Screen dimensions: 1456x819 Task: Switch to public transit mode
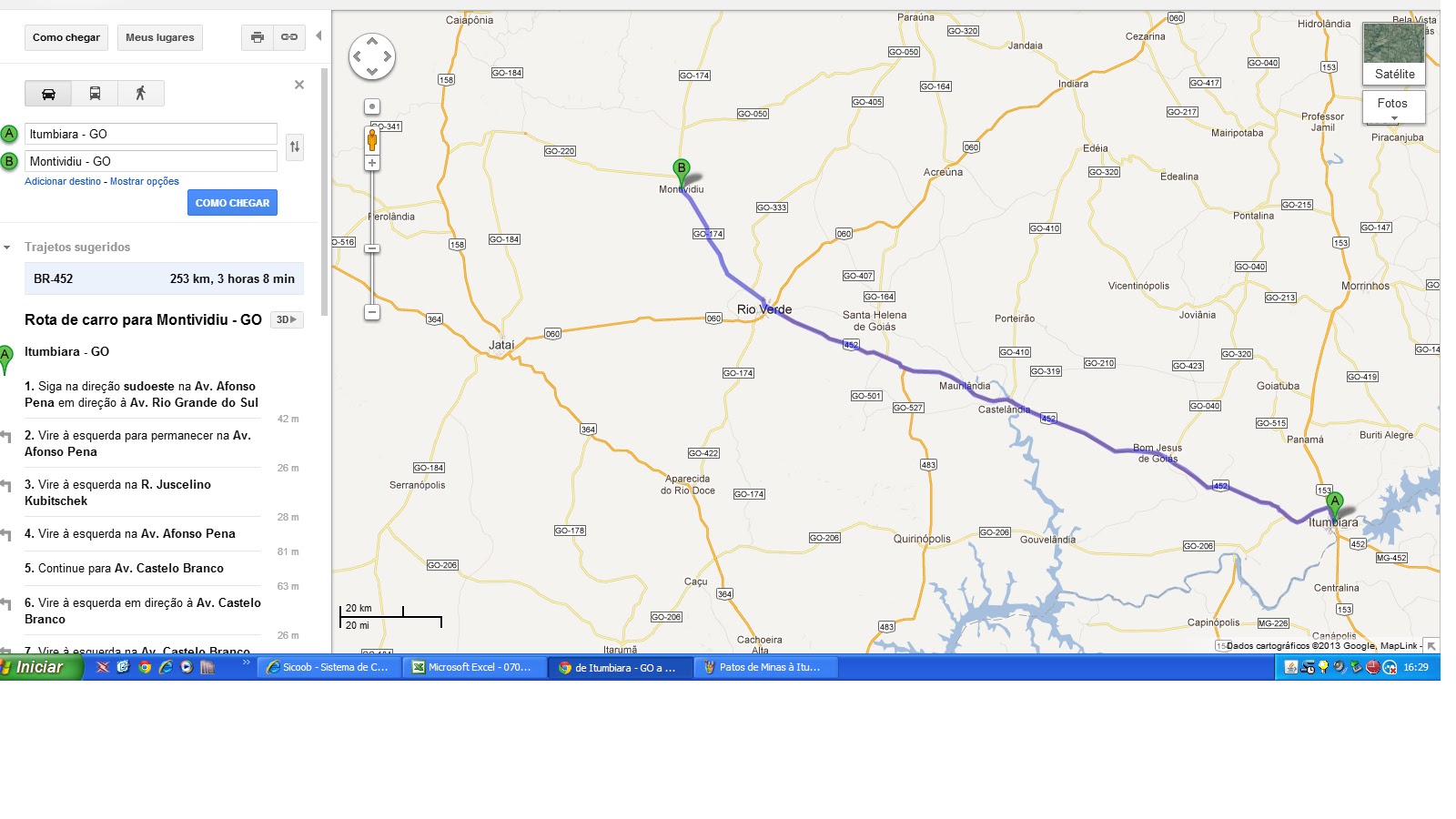[x=95, y=93]
